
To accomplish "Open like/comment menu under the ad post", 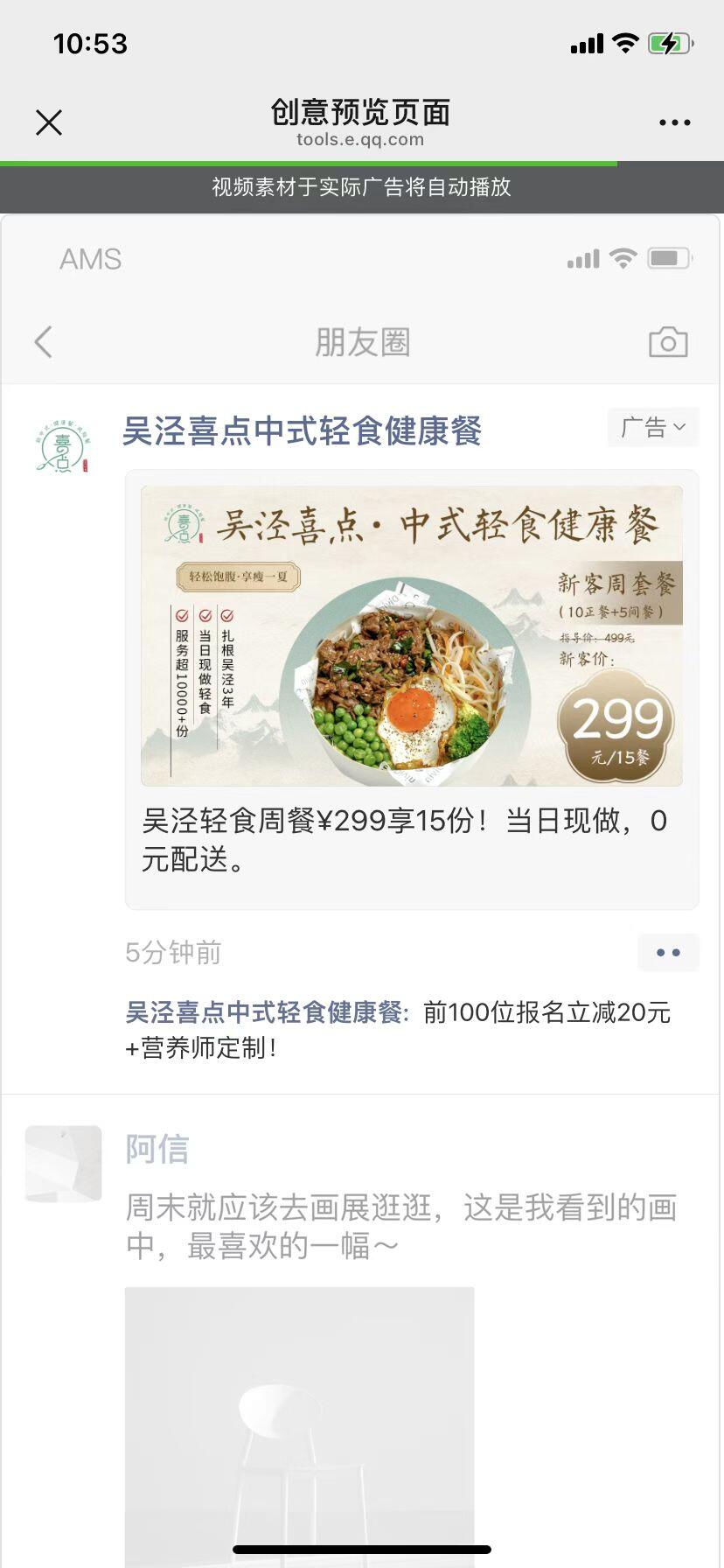I will tap(668, 953).
